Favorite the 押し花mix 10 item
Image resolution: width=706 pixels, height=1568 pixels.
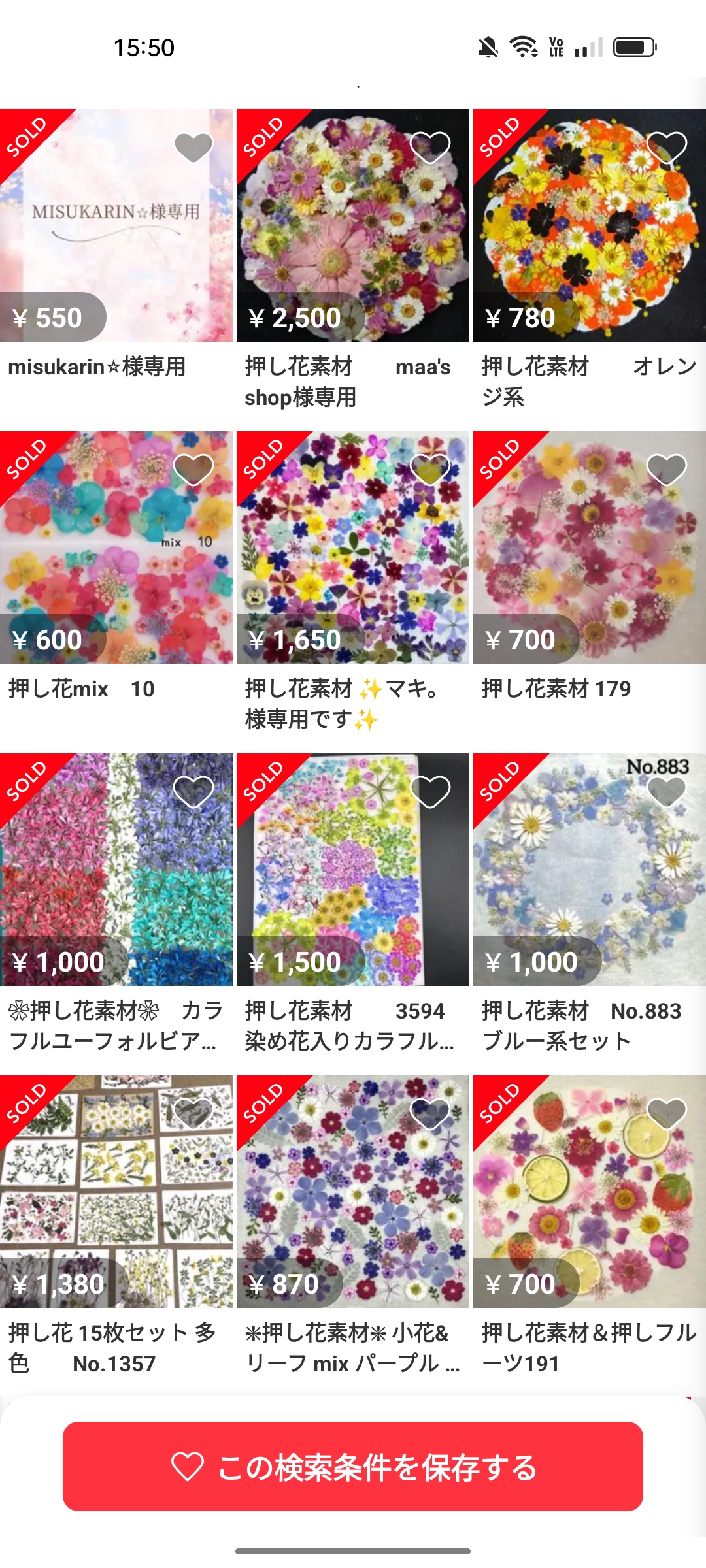tap(193, 469)
